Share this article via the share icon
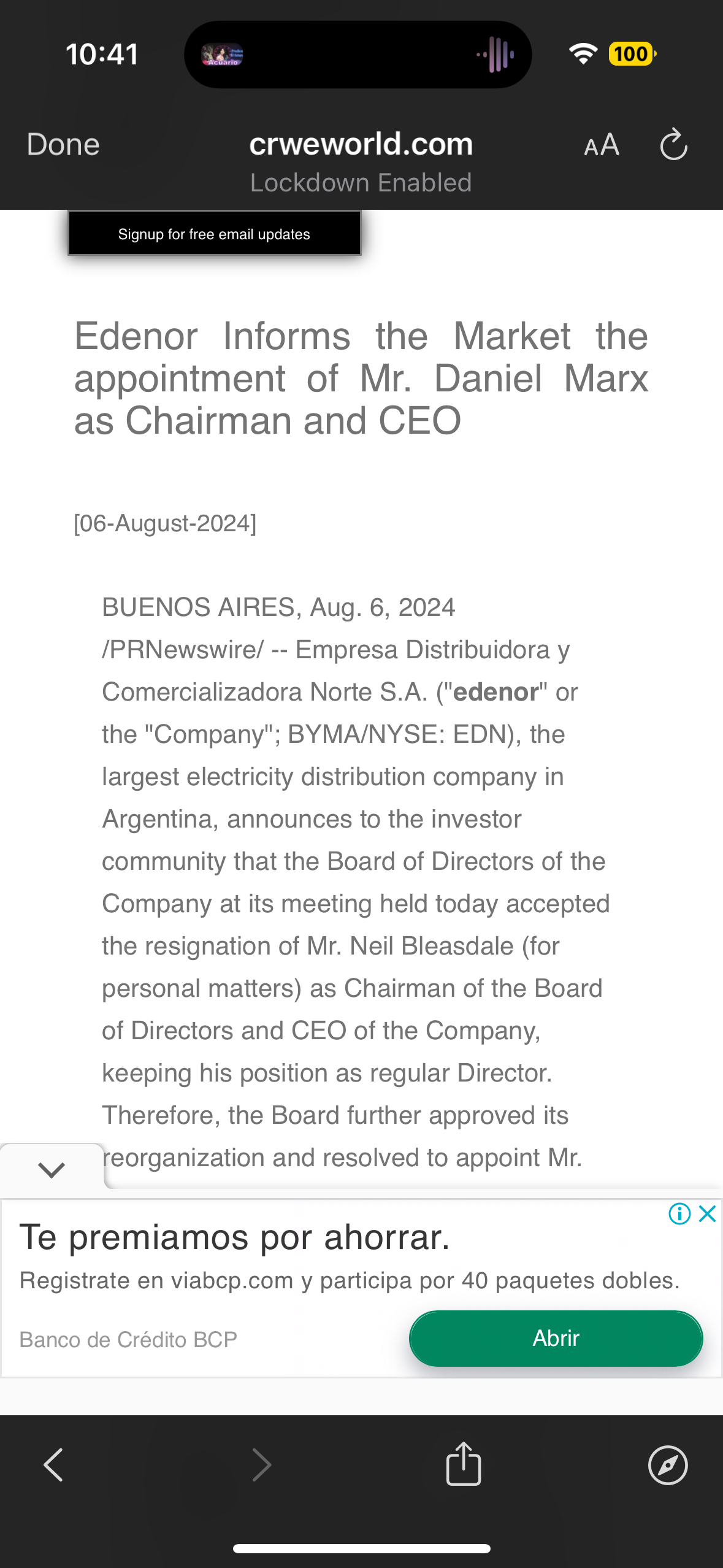Viewport: 723px width, 1568px height. click(x=464, y=1464)
